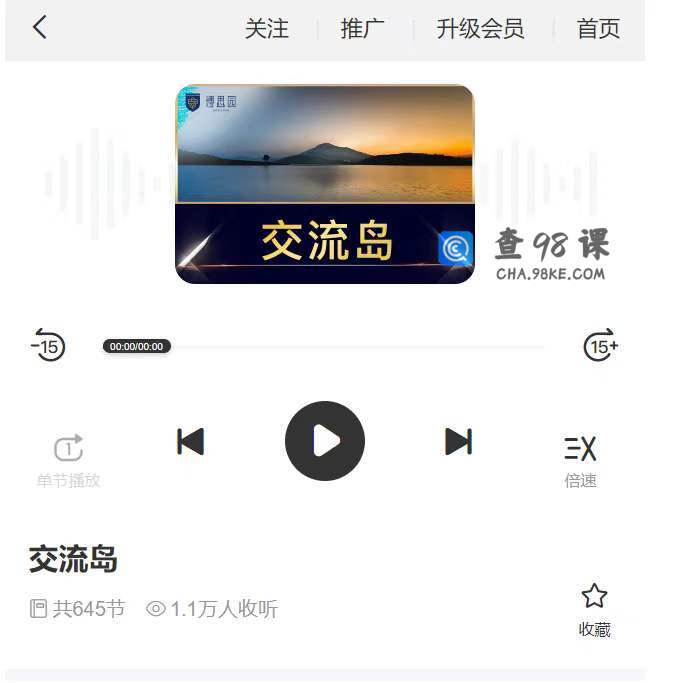This screenshot has height=683, width=673.
Task: Rewind the audio 15 seconds
Action: [x=48, y=345]
